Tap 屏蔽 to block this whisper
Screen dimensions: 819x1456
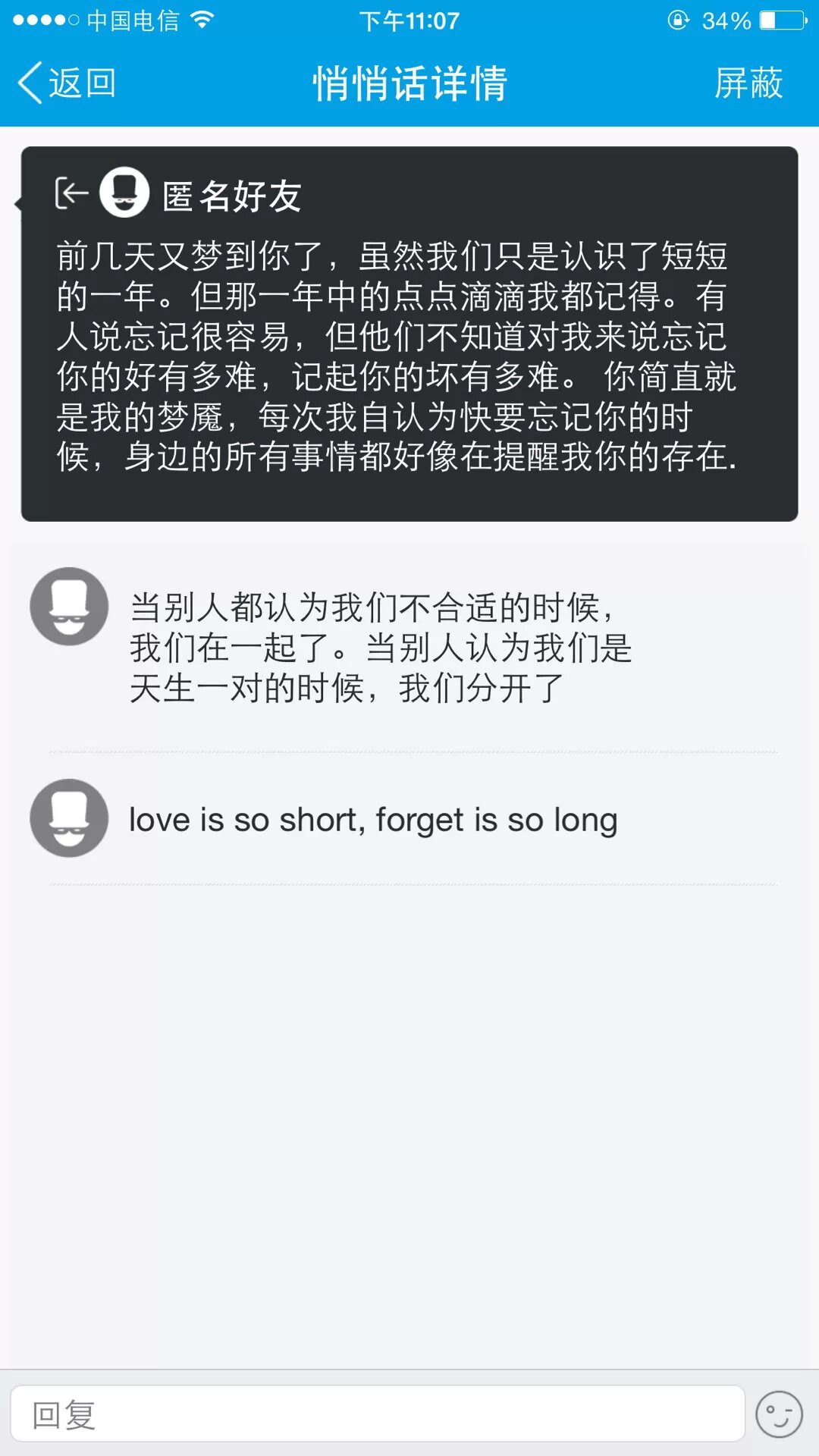point(748,83)
